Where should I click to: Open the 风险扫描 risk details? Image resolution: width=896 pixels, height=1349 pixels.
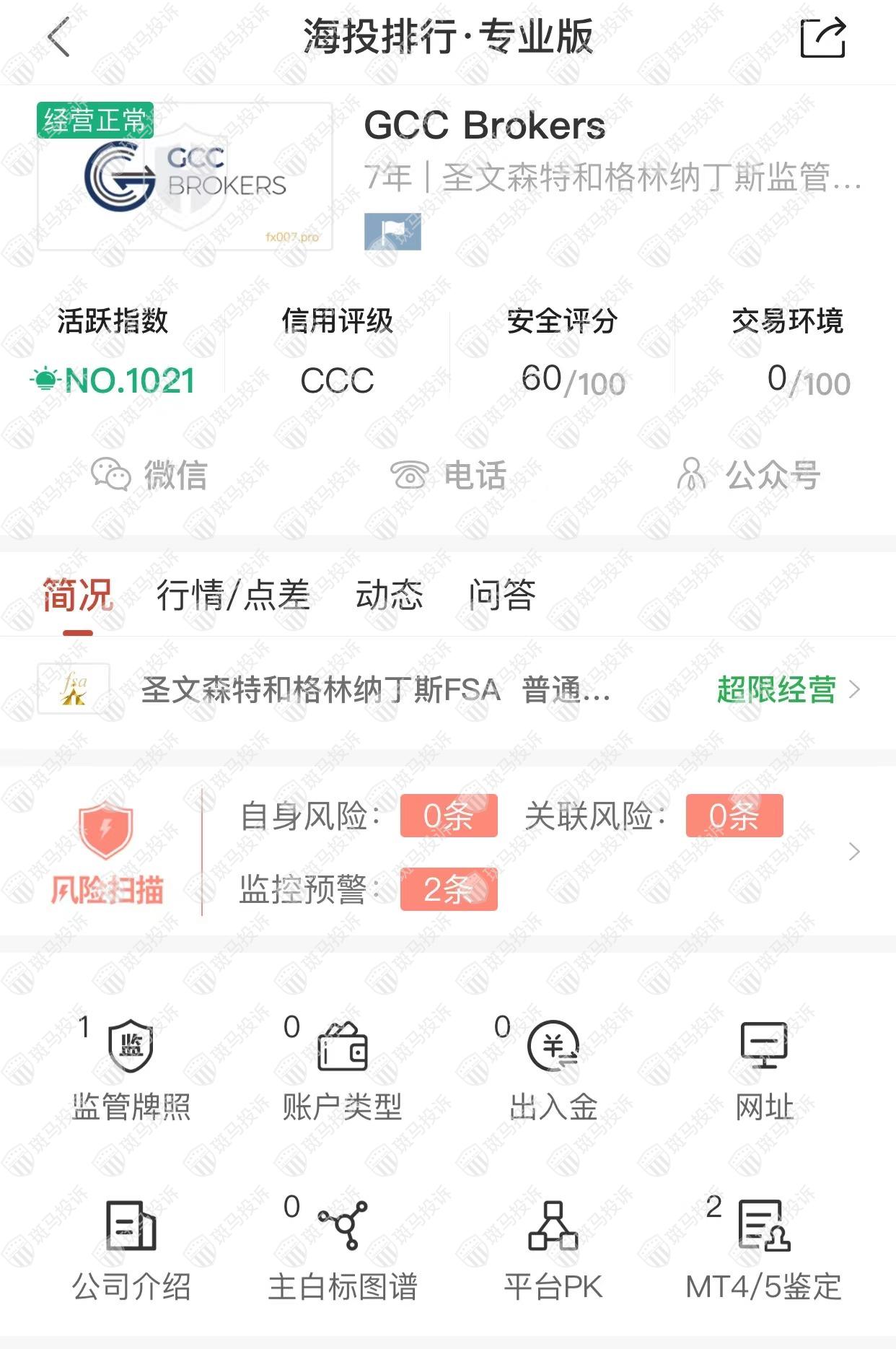pos(447,852)
